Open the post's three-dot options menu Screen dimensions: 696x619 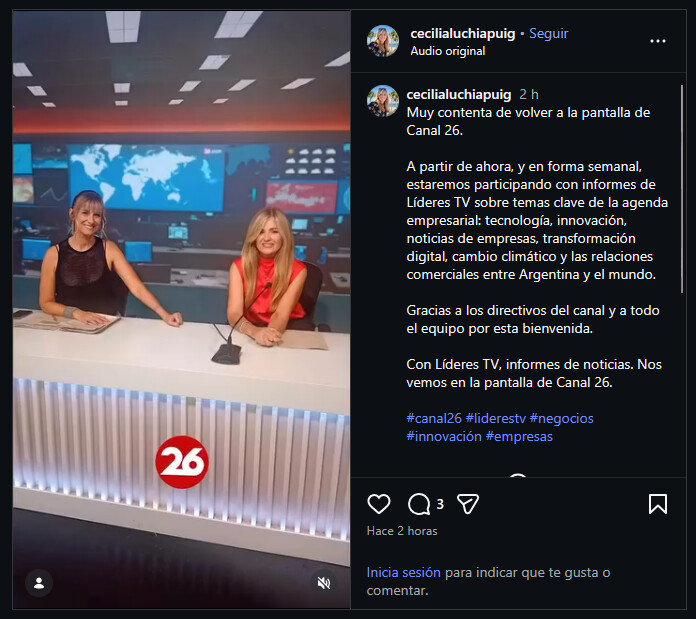pos(657,41)
